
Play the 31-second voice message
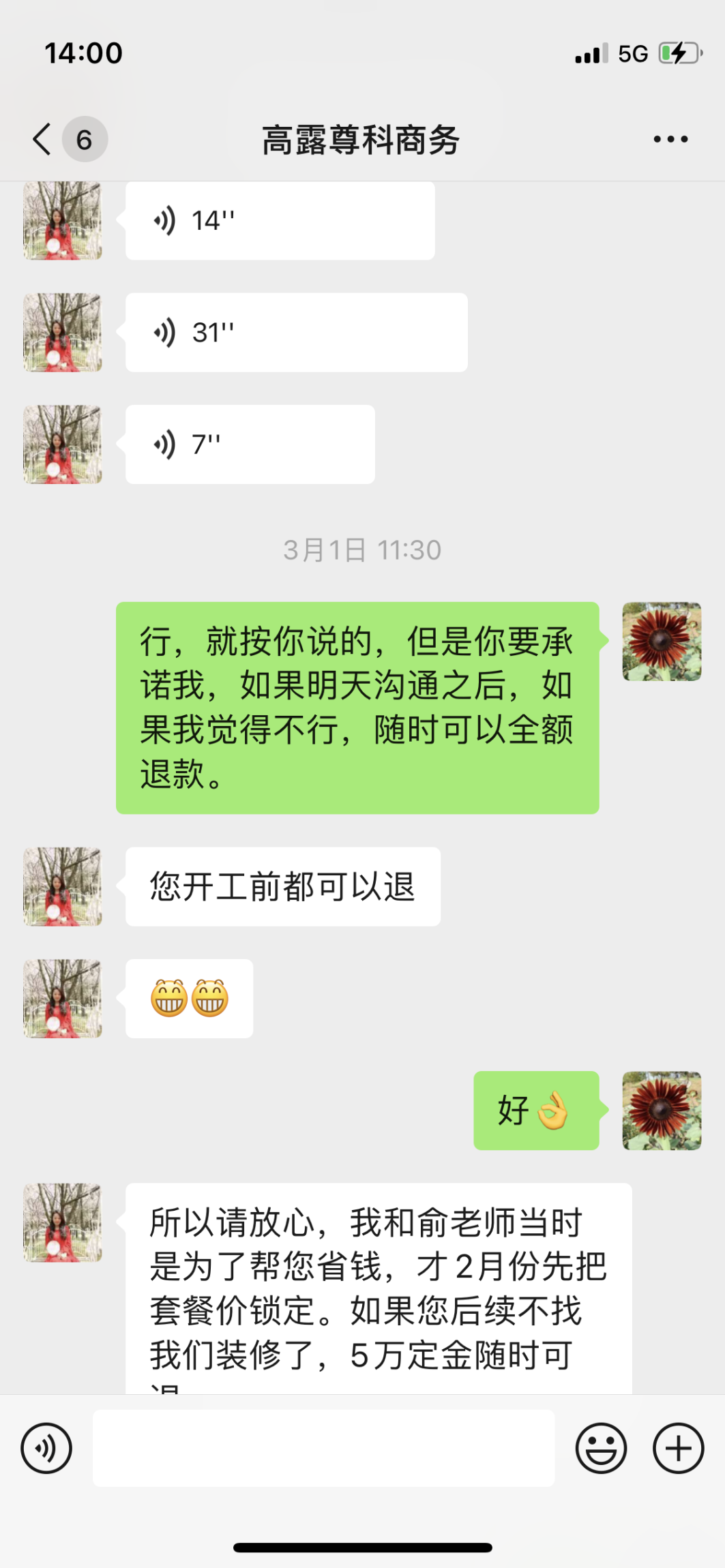click(x=296, y=333)
